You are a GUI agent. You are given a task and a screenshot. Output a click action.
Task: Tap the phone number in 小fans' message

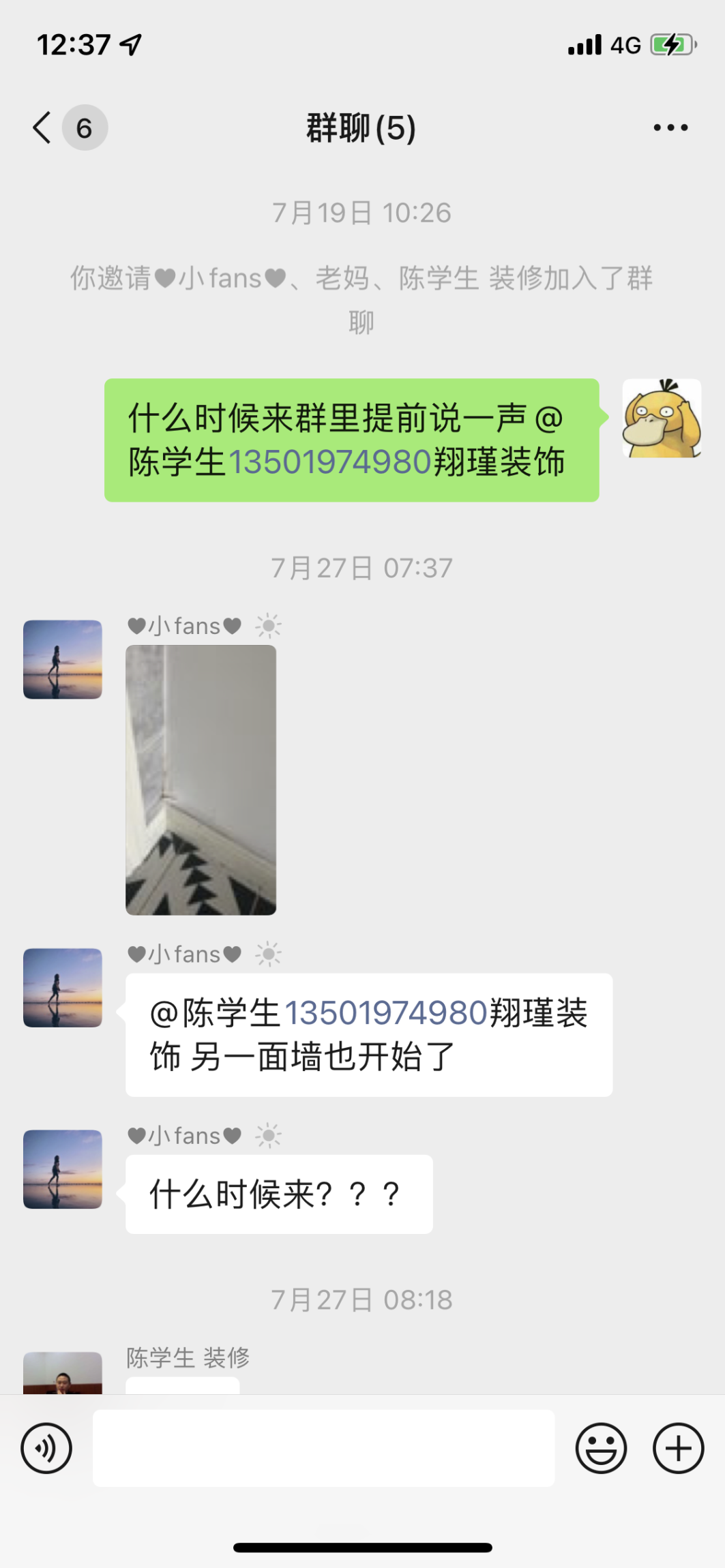tap(385, 1013)
